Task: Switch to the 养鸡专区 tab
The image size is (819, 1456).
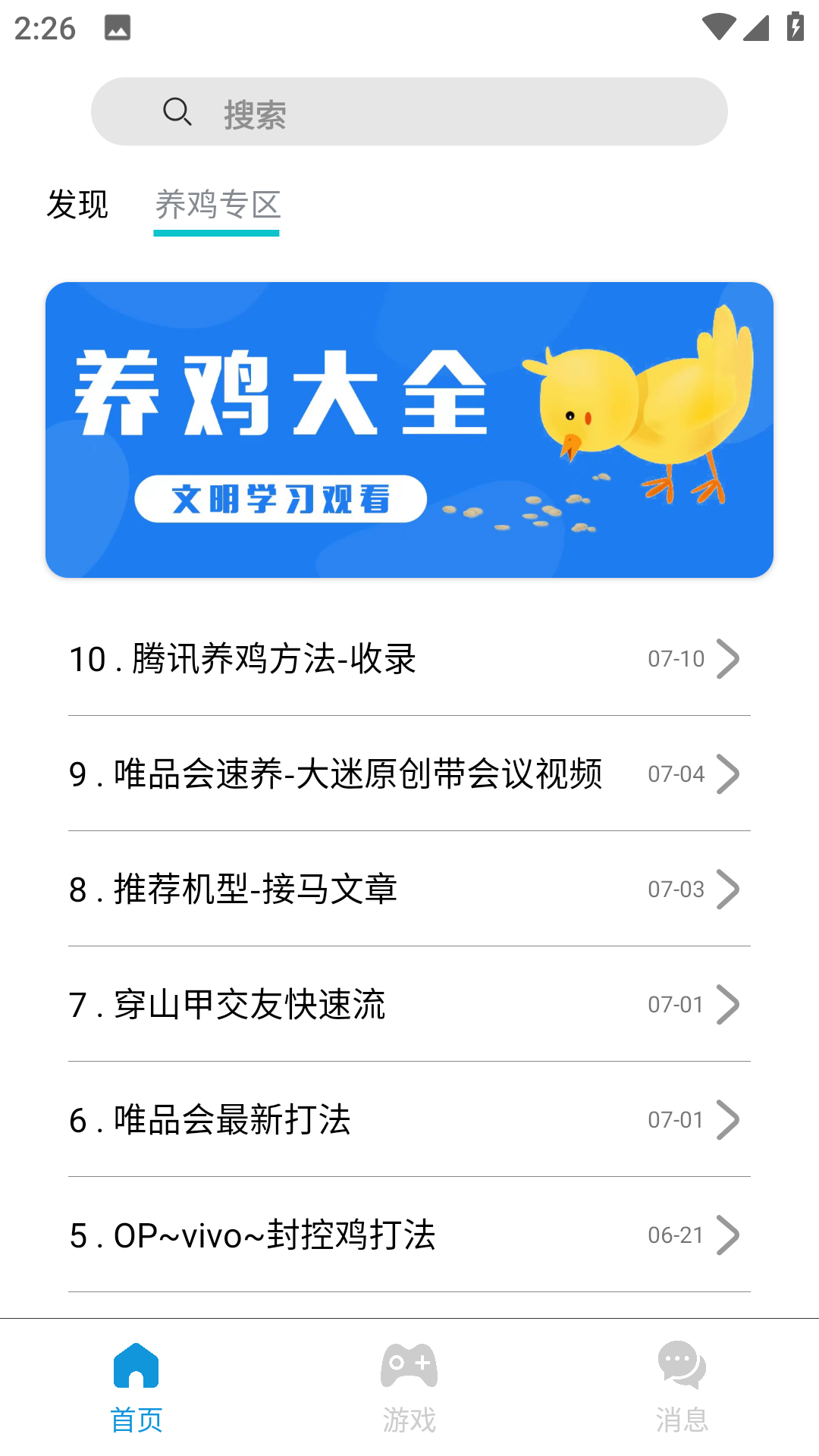Action: tap(217, 205)
